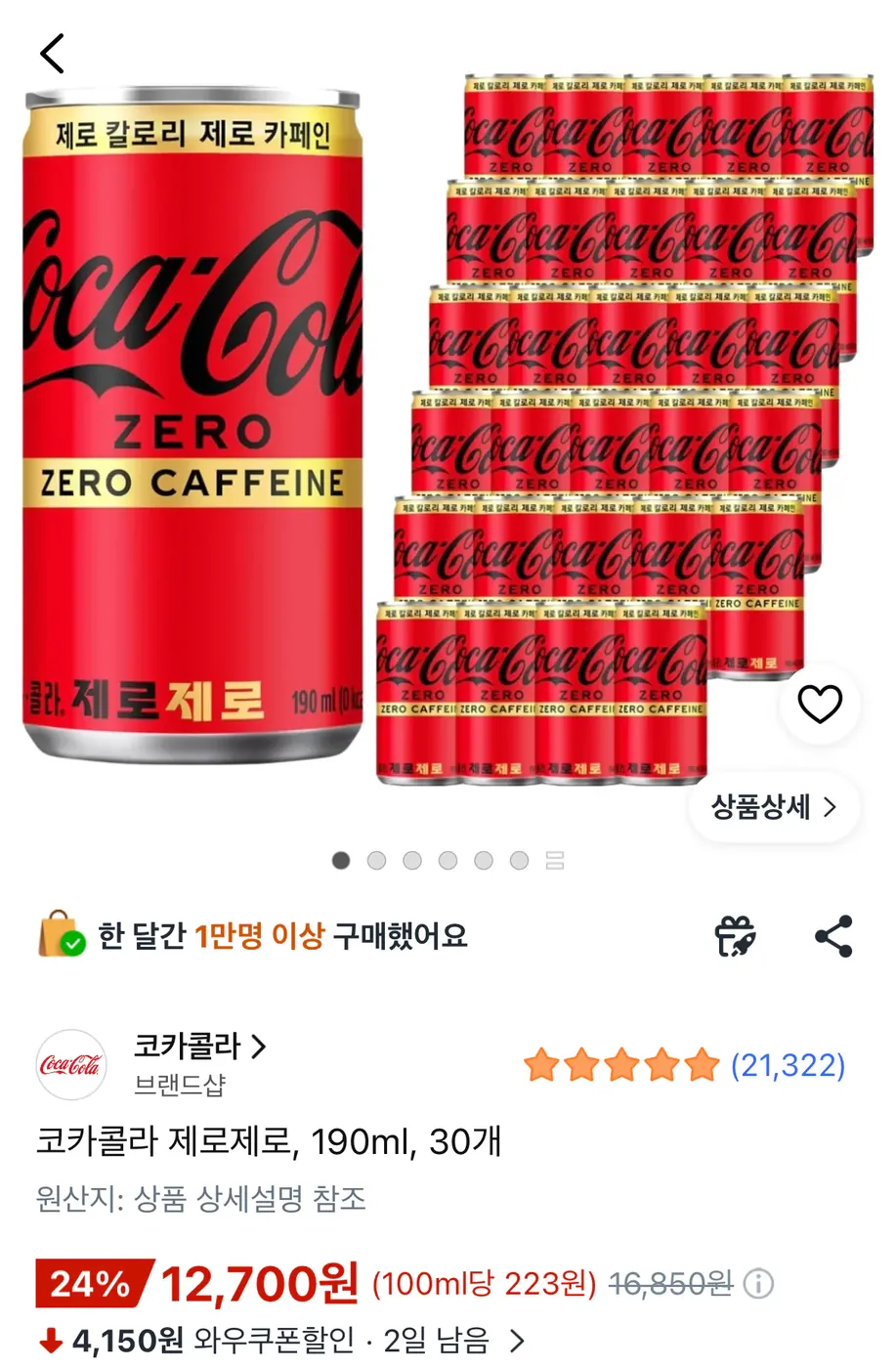Tap the circular Coca-Cola brand logo
896x1368 pixels.
coord(73,1065)
